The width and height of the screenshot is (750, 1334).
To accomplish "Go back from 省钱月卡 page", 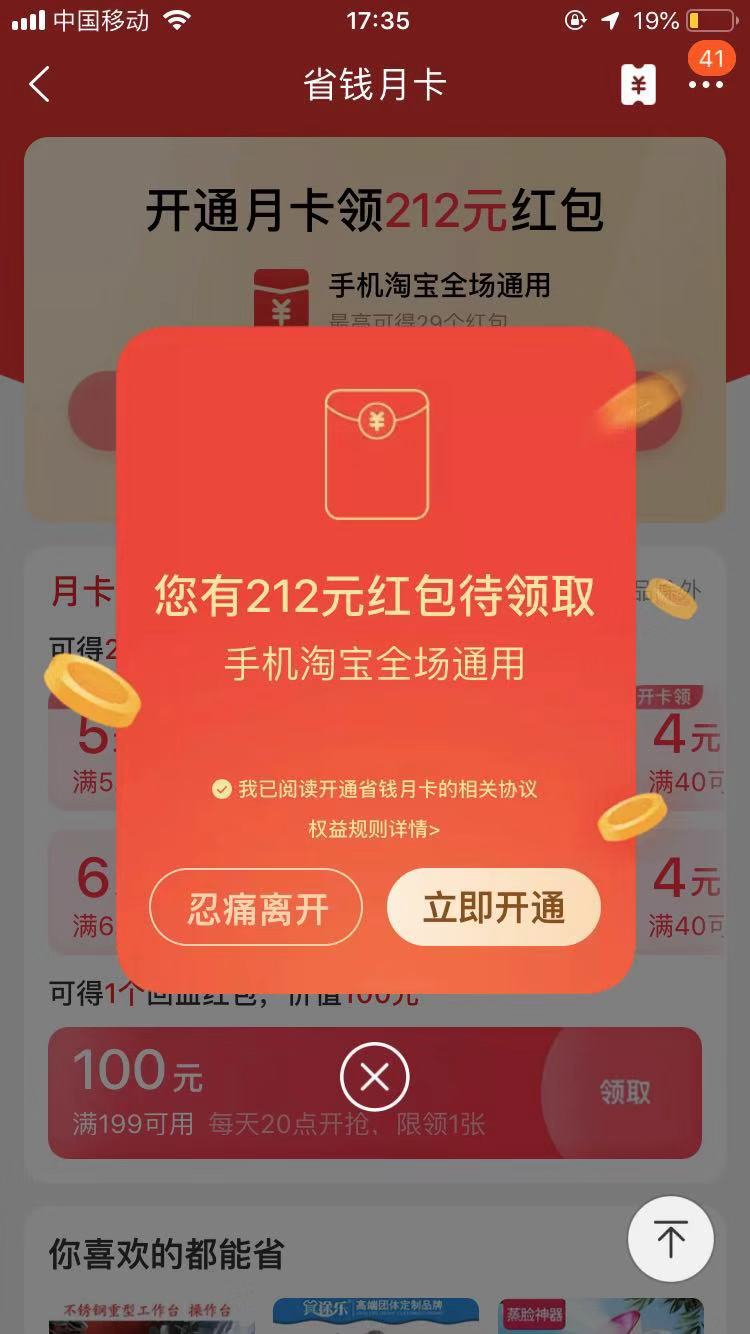I will [x=40, y=85].
